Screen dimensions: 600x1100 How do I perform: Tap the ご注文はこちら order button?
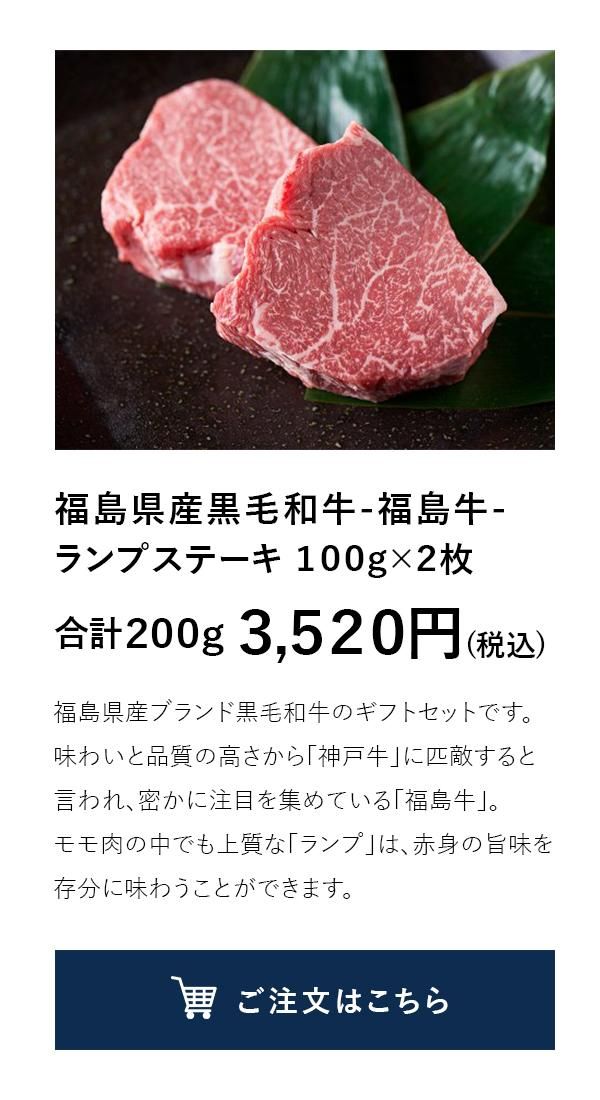pyautogui.click(x=304, y=999)
